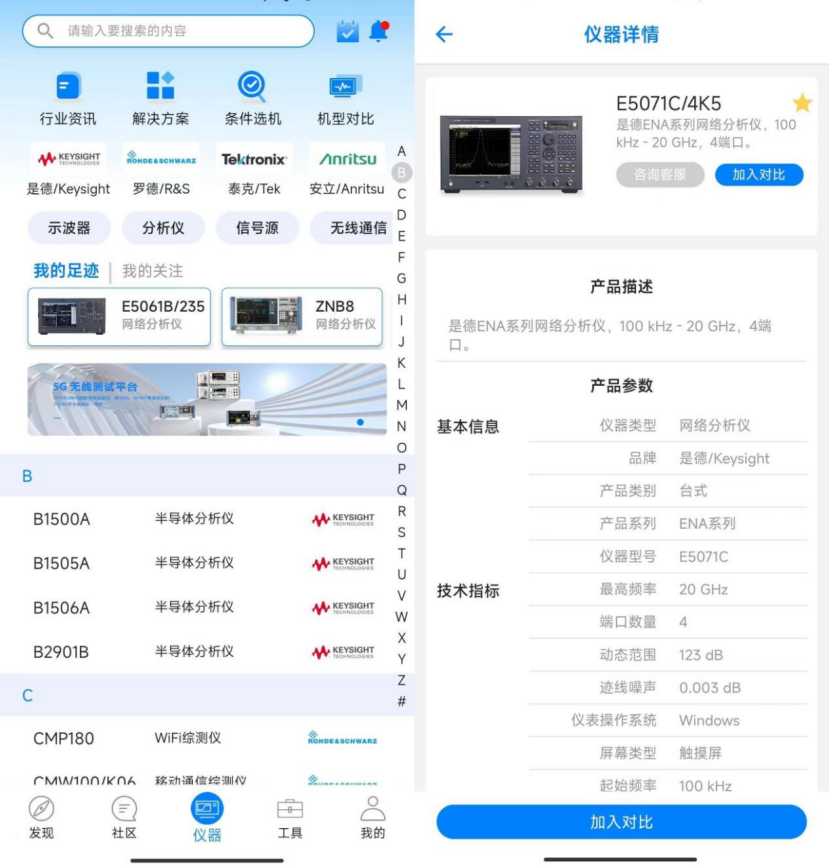Screen dimensions: 830x868
Task: Open the calendar check-in icon
Action: pyautogui.click(x=347, y=31)
